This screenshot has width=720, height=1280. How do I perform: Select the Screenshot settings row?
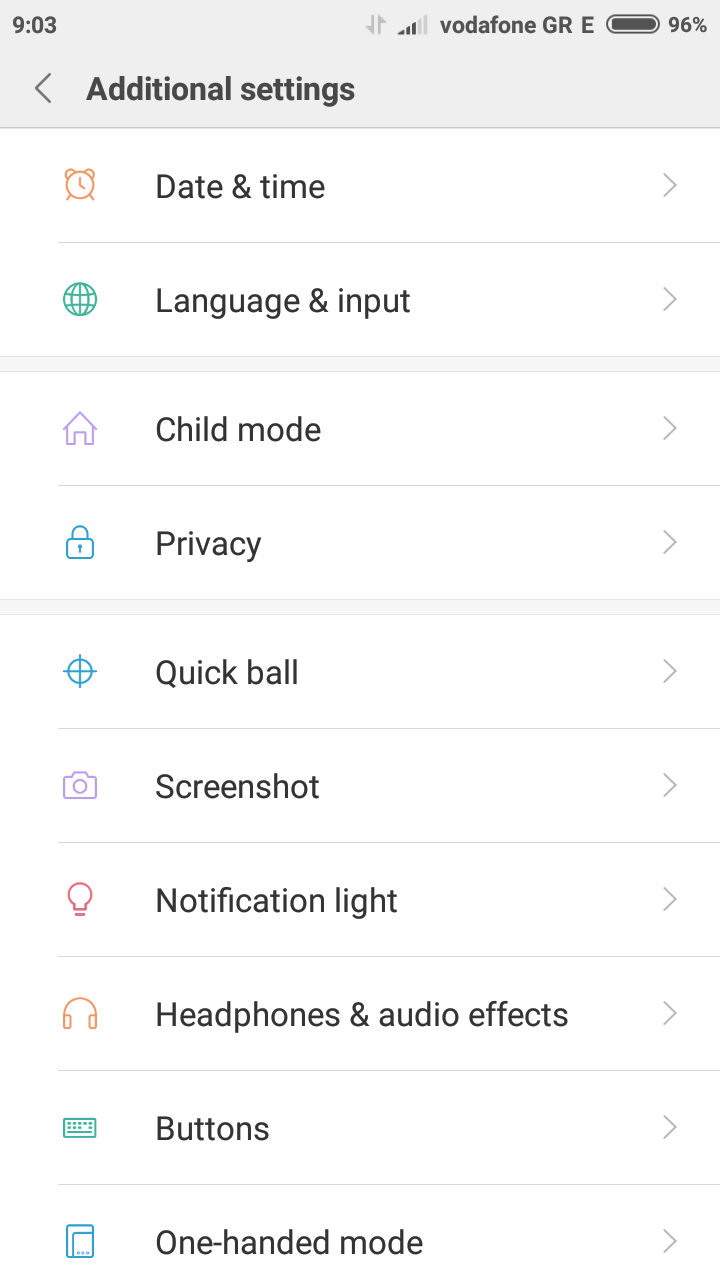[x=360, y=786]
